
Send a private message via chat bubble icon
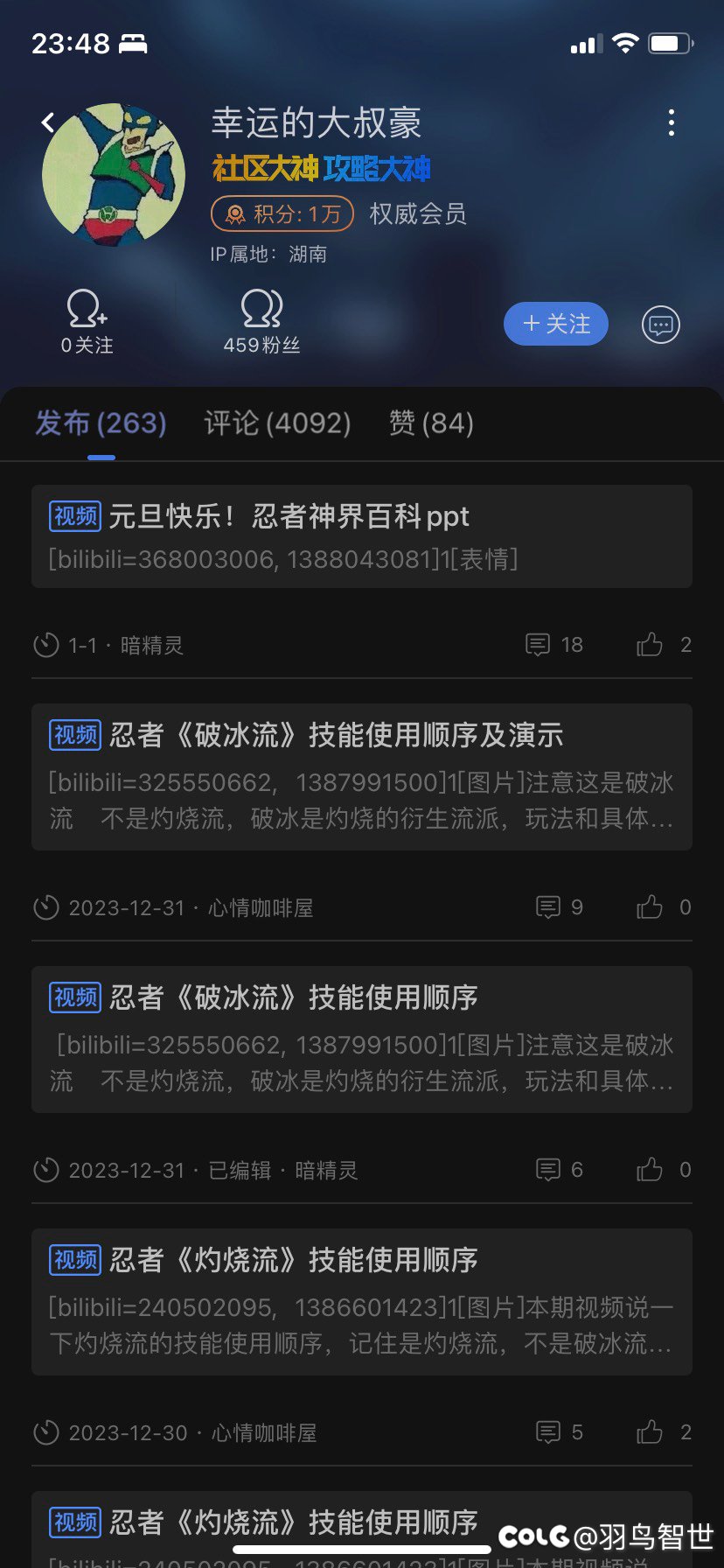coord(661,325)
